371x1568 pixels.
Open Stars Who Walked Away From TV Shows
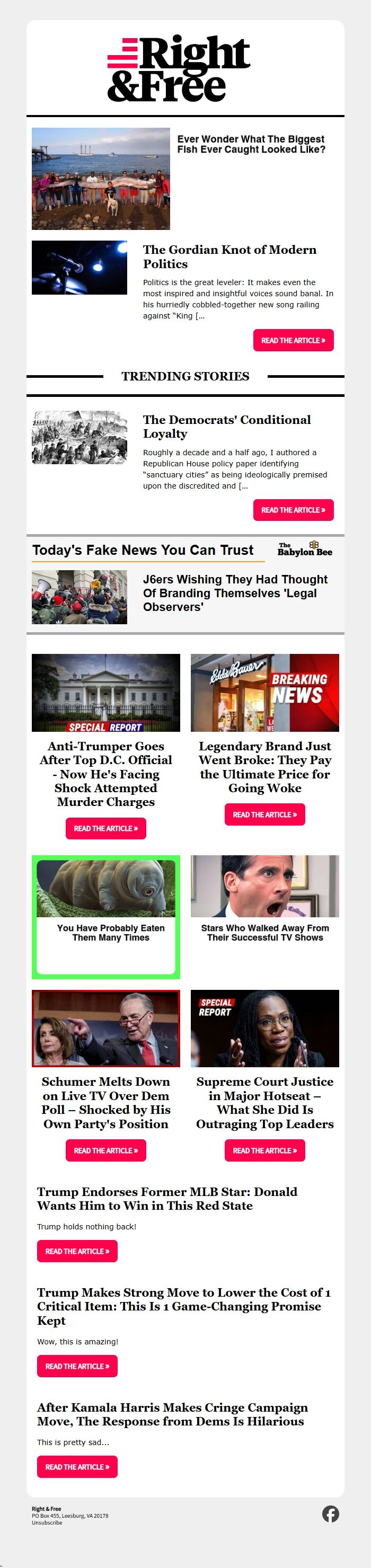click(264, 933)
